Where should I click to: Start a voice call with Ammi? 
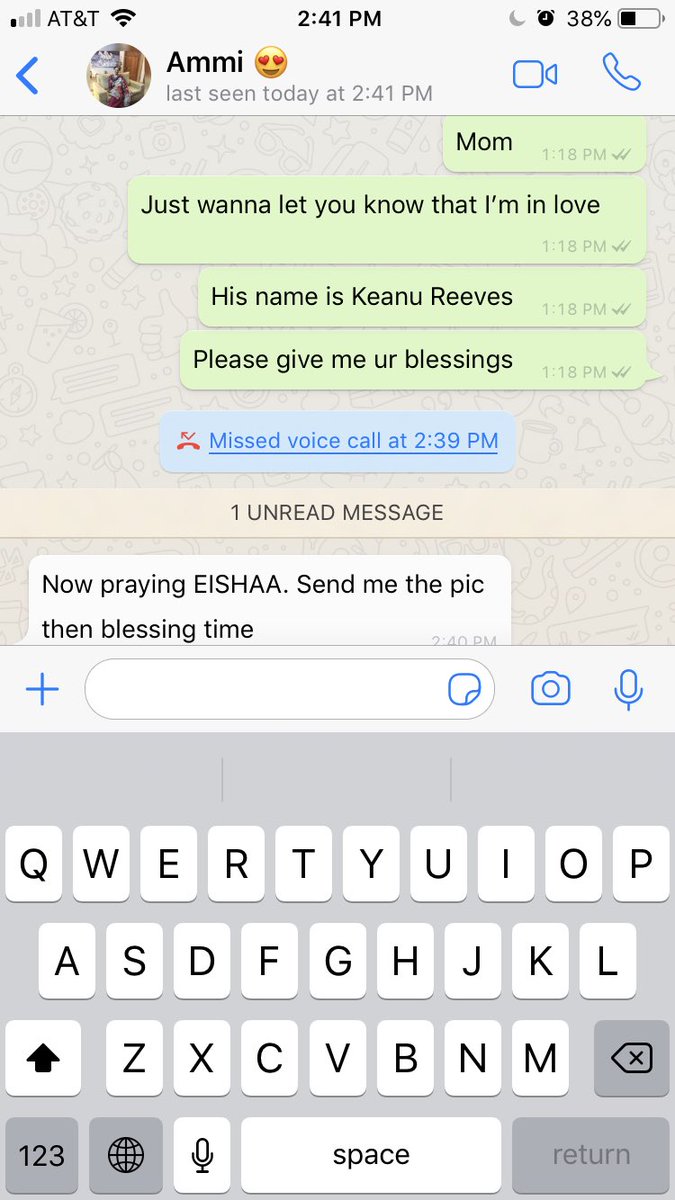[621, 73]
